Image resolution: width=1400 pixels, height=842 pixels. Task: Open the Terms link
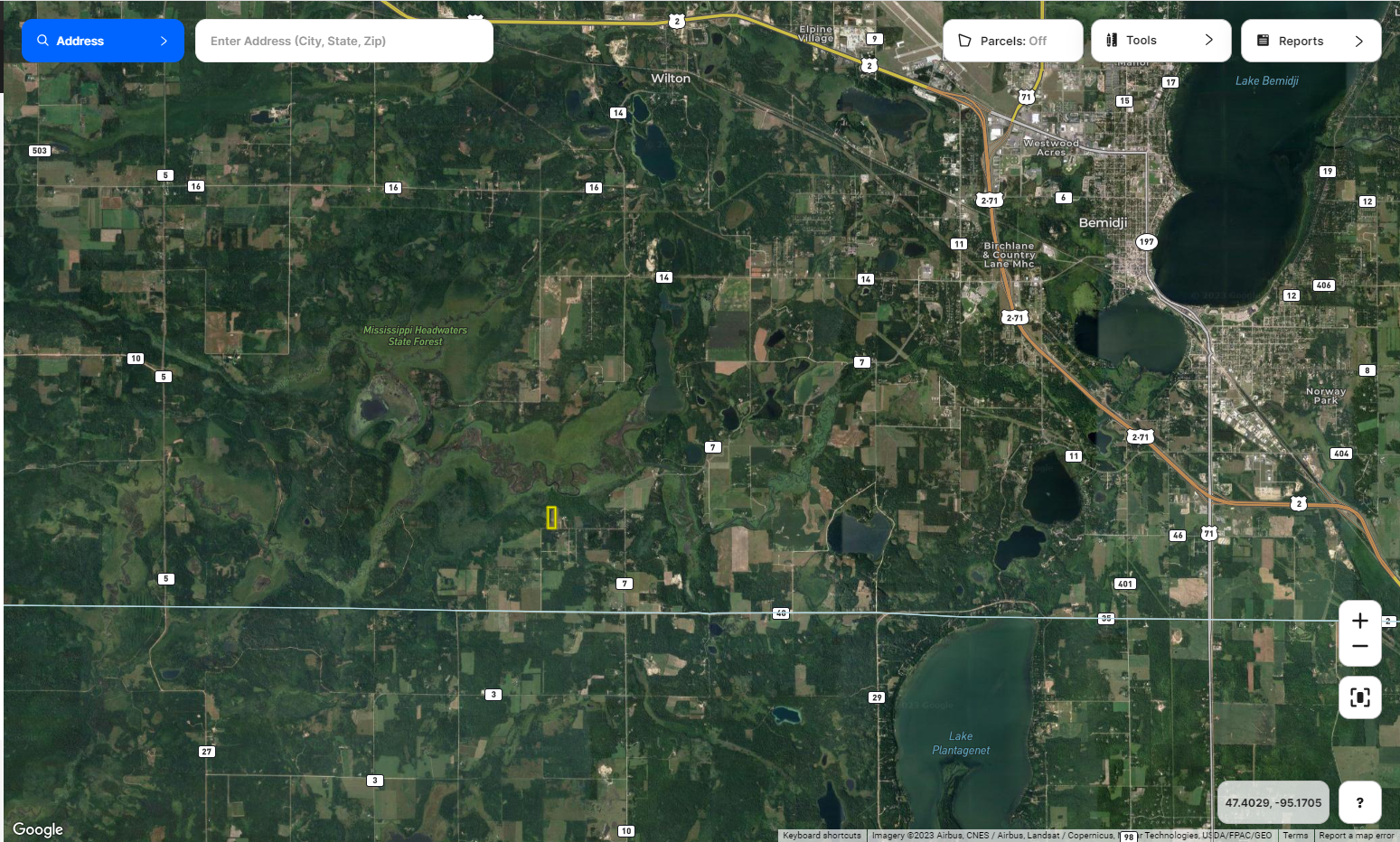(1295, 836)
